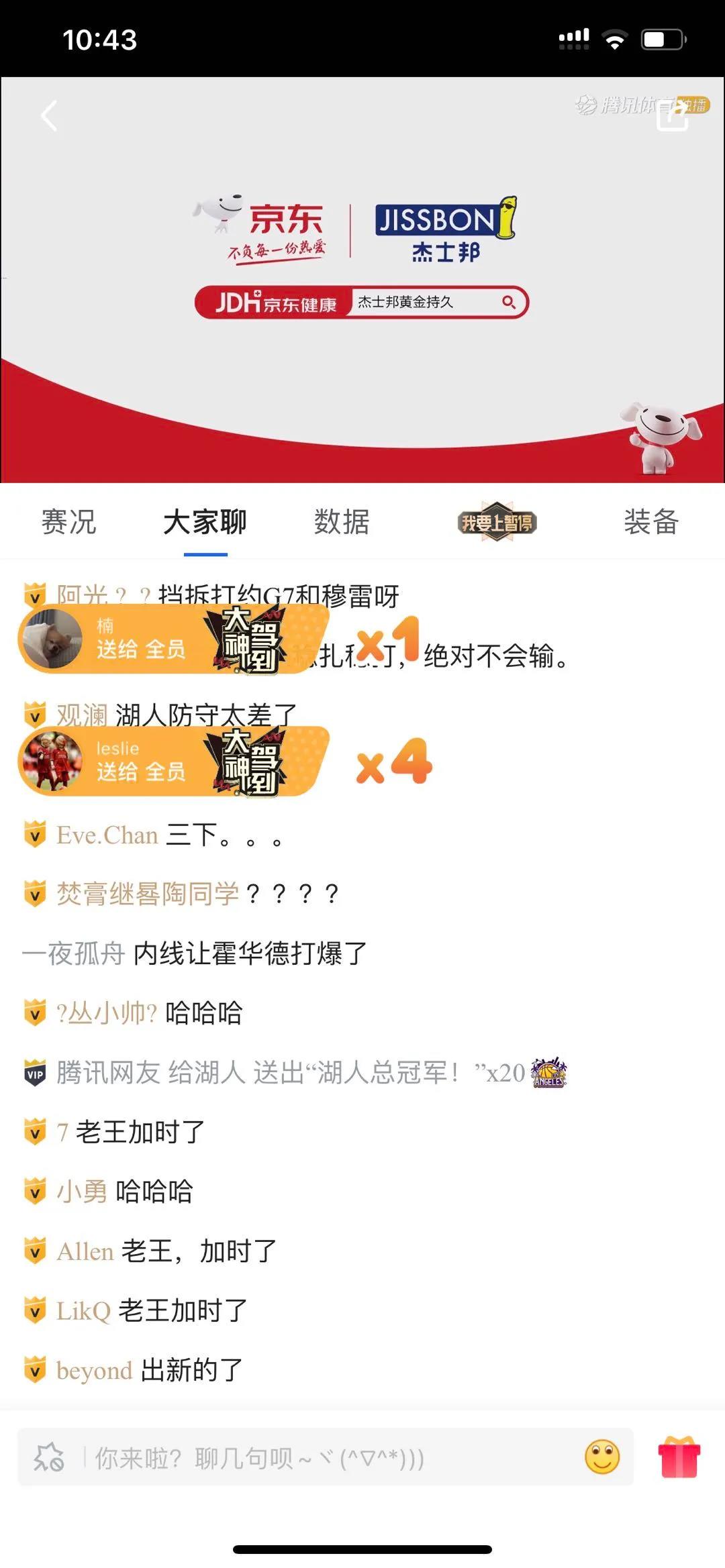Viewport: 725px width, 1568px height.
Task: Go back using the top-left arrow
Action: coord(49,116)
